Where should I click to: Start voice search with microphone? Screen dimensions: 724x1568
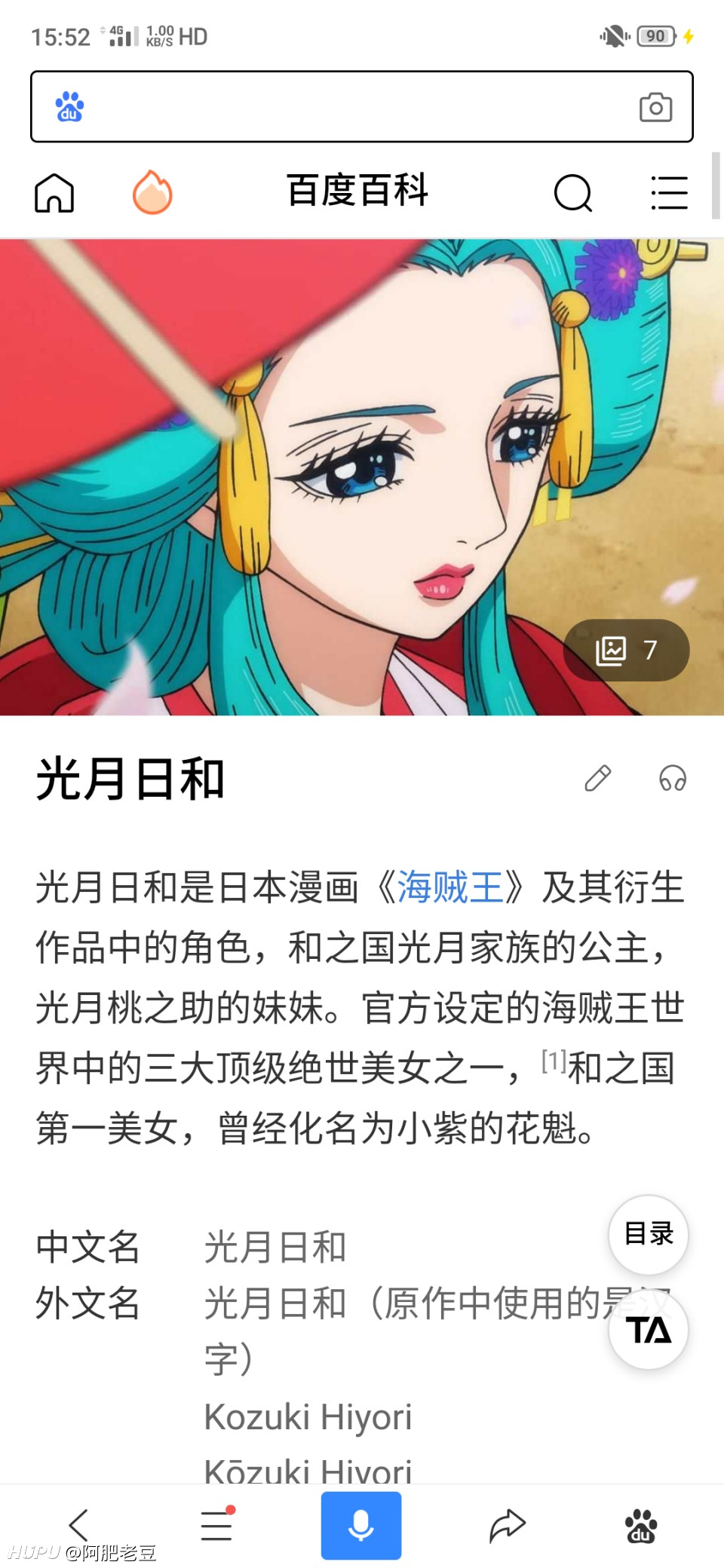(361, 1525)
